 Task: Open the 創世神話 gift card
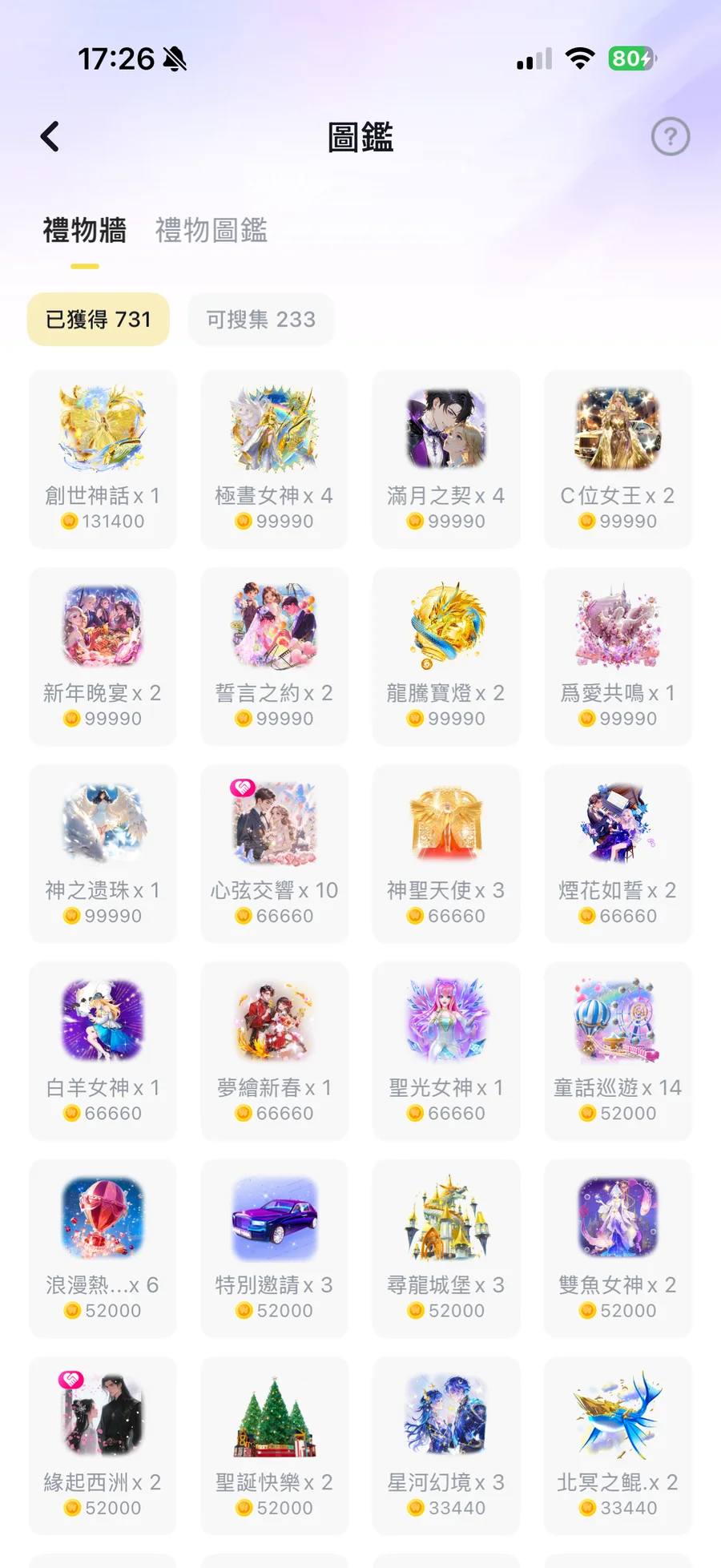103,459
